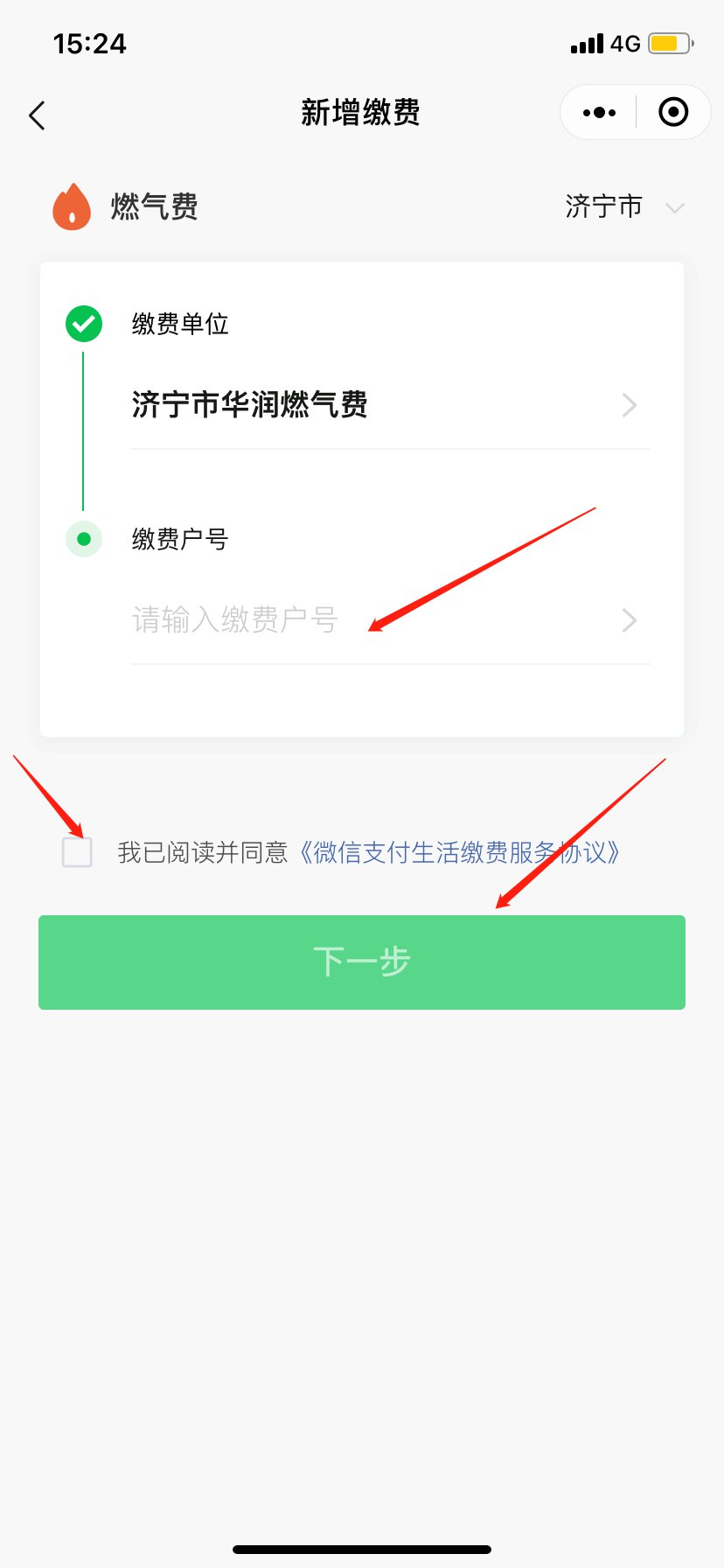724x1568 pixels.
Task: Check the 我已阅读并同意 agreement box
Action: click(x=77, y=852)
